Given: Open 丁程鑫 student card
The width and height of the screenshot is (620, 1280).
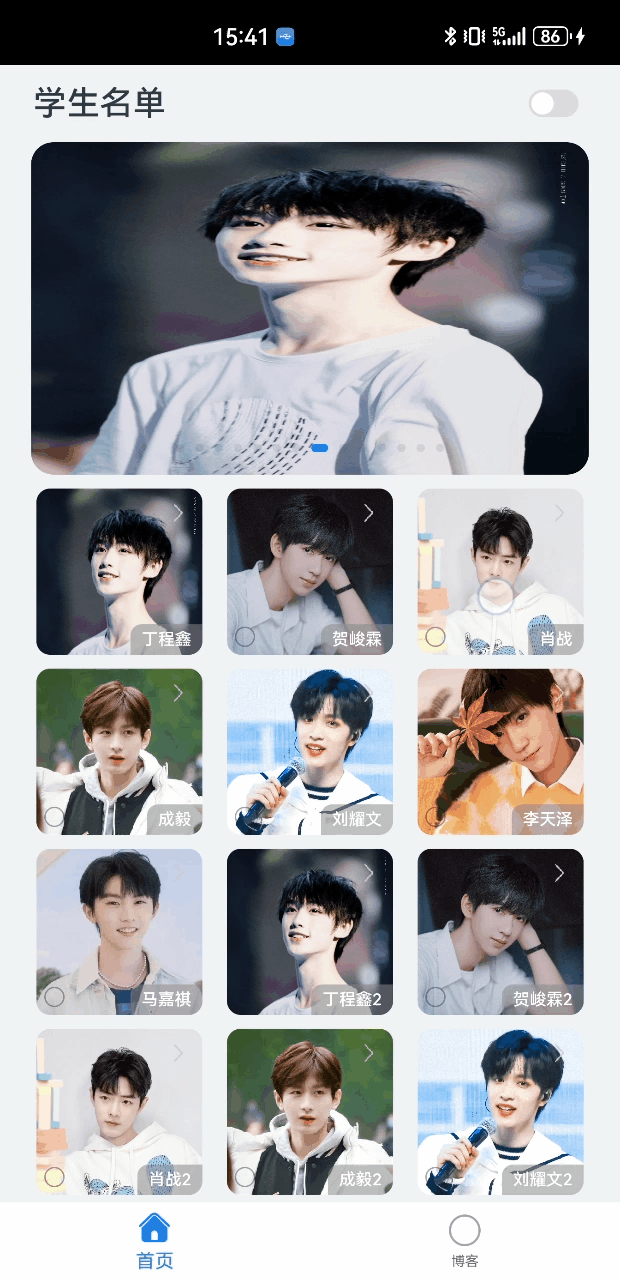Looking at the screenshot, I should point(119,571).
